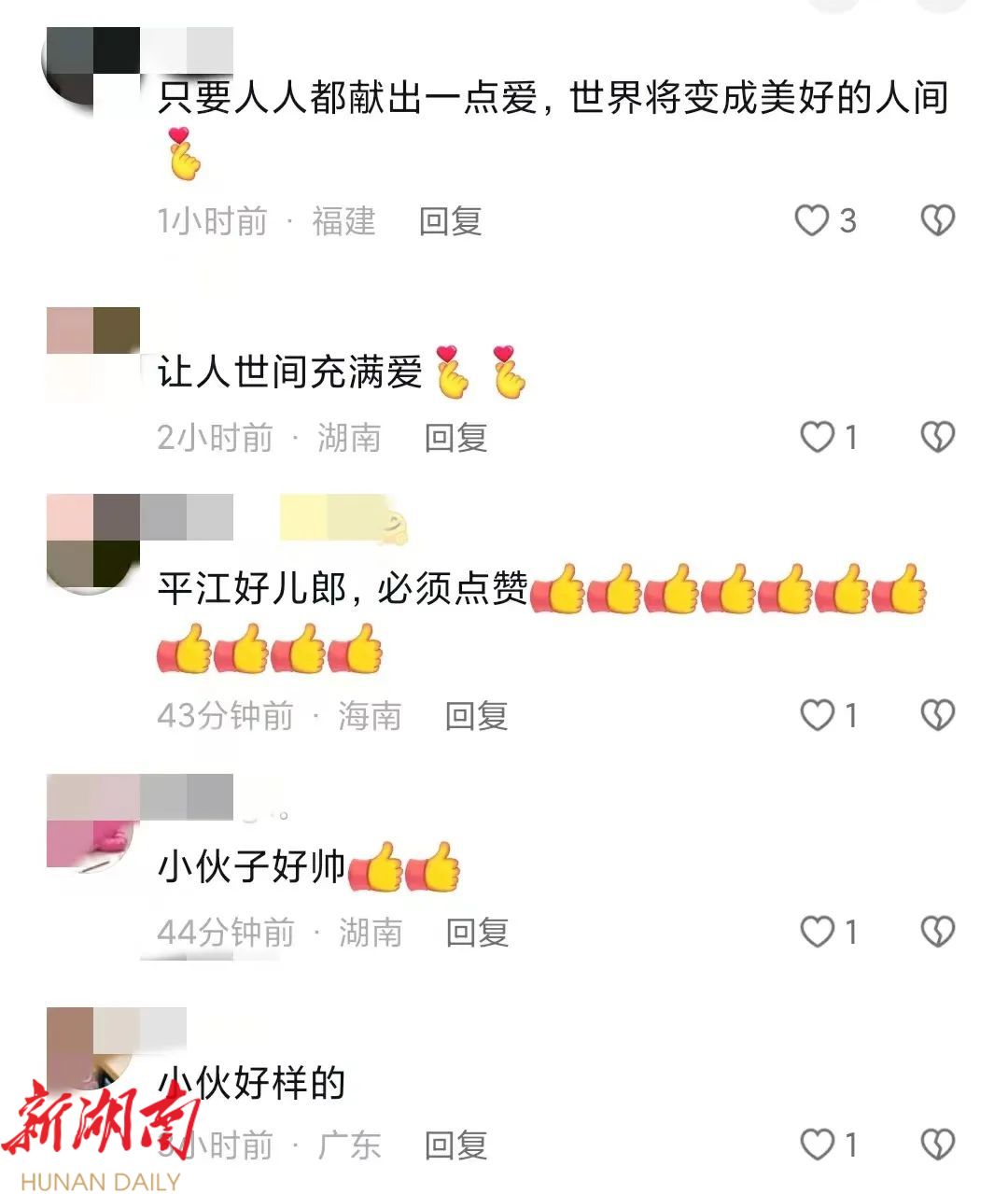Screen dimensions: 1008x1194
Task: Dislike the comment from 广东
Action: 938,1145
